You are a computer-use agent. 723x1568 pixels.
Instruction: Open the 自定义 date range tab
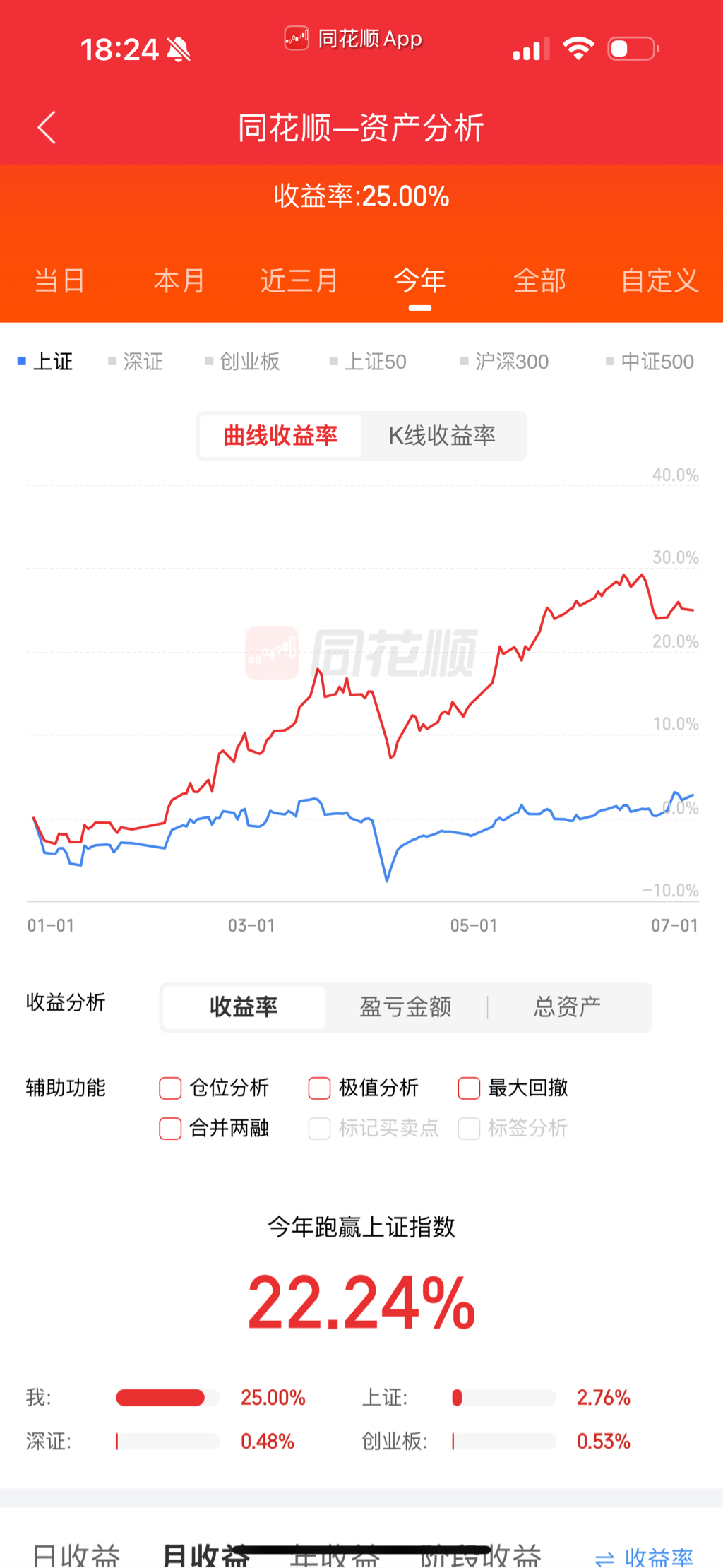tap(659, 280)
